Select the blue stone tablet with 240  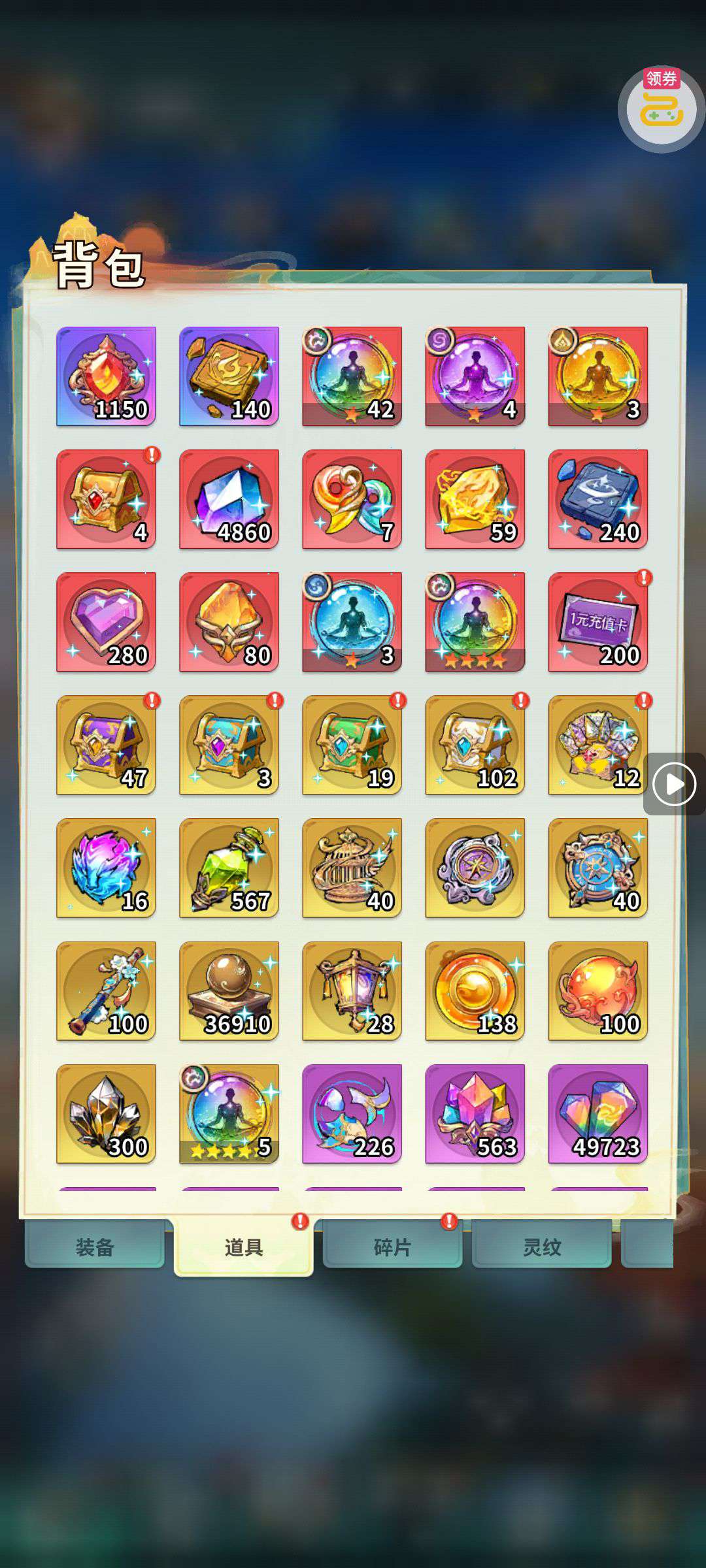coord(597,499)
